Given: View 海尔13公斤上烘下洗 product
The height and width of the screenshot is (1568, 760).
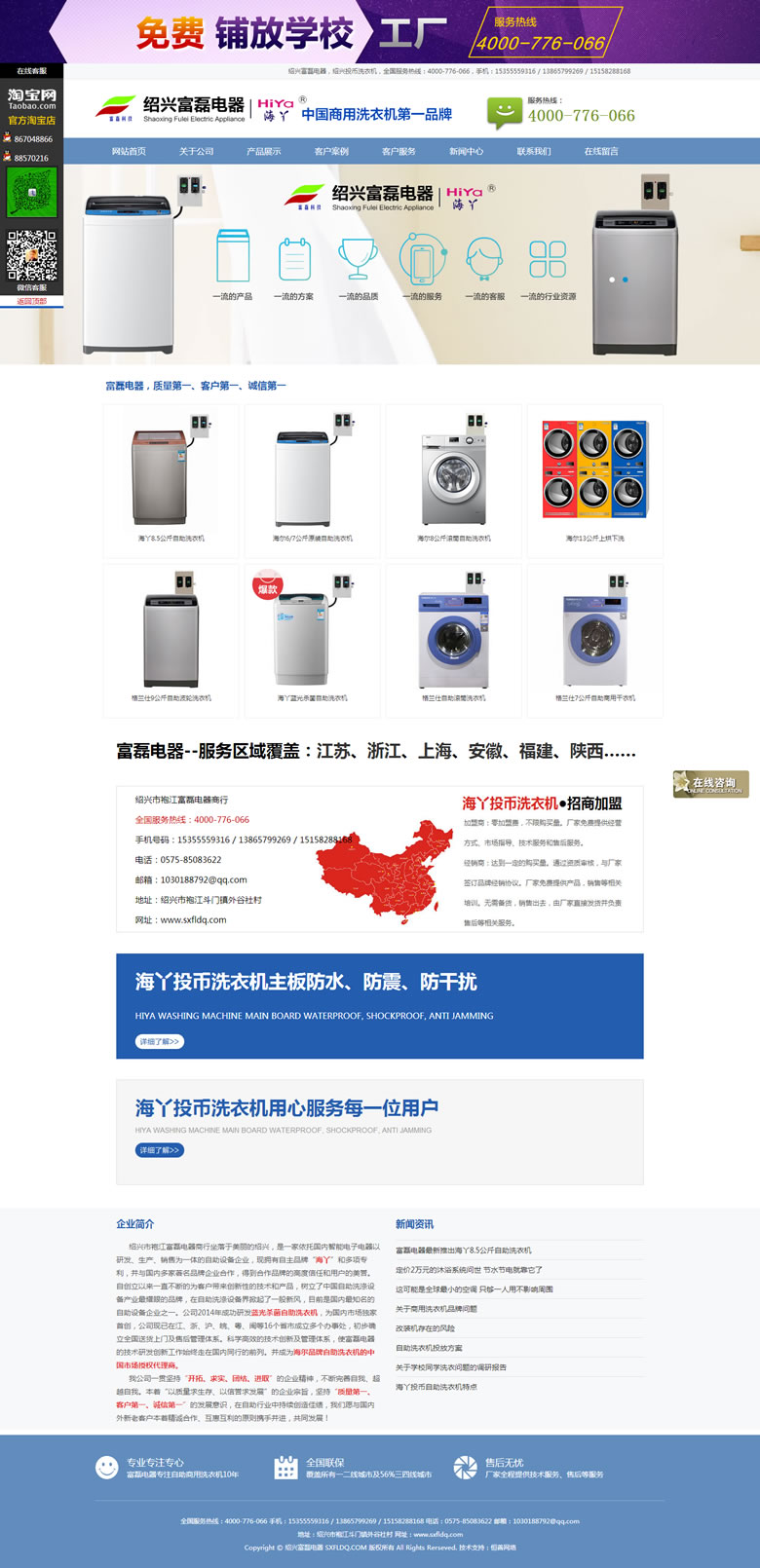Looking at the screenshot, I should [594, 479].
